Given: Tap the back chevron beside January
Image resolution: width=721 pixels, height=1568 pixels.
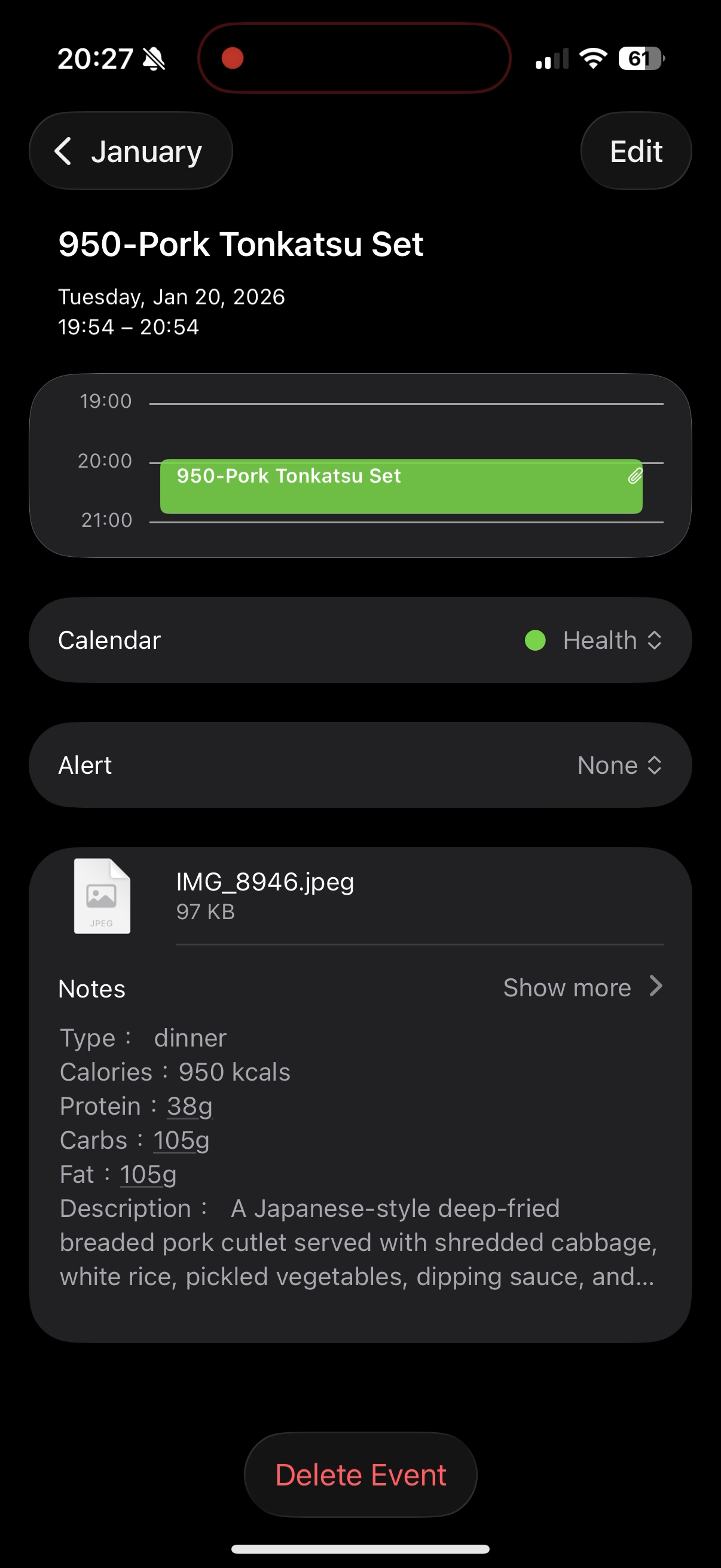Looking at the screenshot, I should [65, 150].
